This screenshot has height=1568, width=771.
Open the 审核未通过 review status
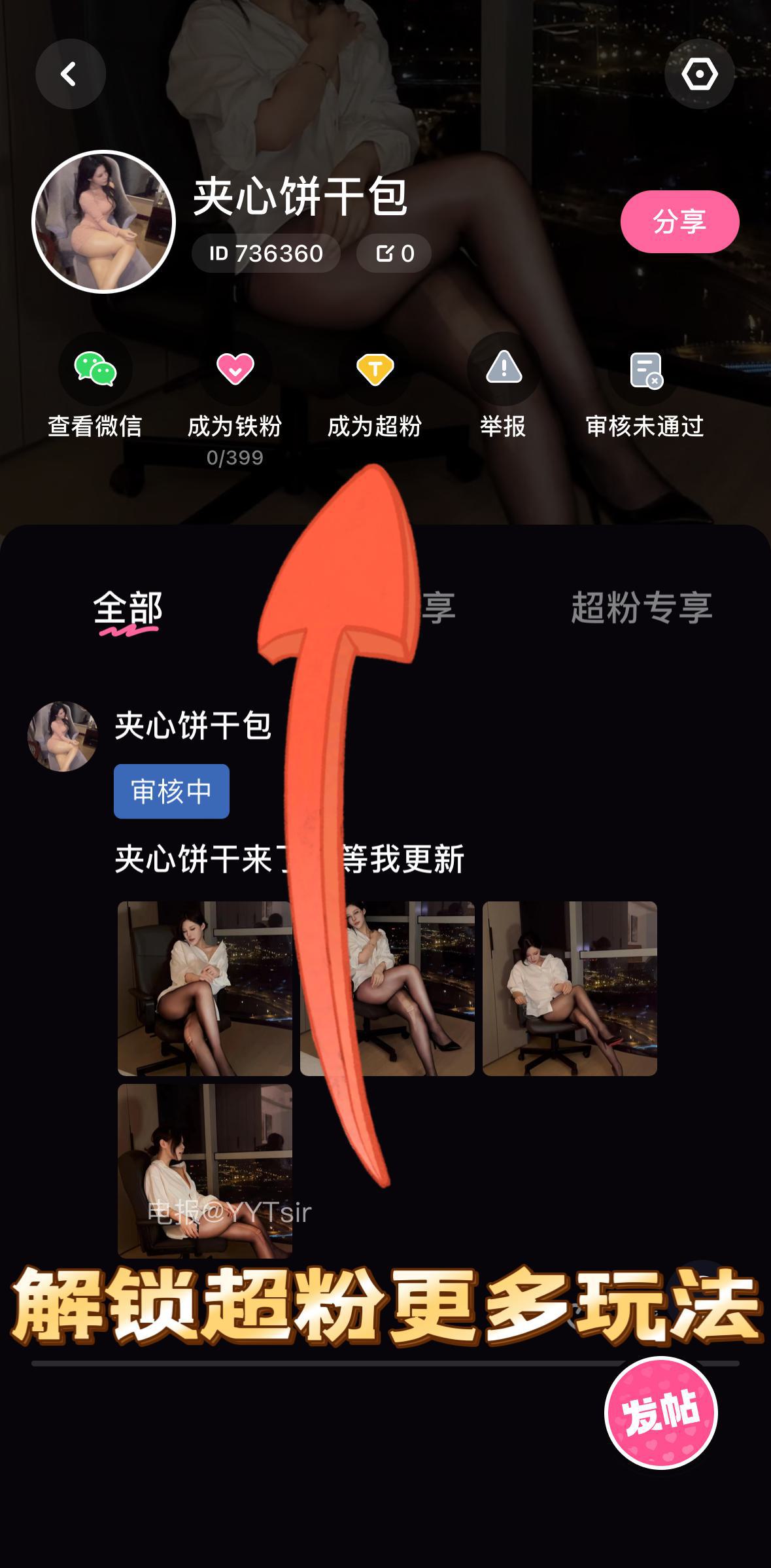645,386
